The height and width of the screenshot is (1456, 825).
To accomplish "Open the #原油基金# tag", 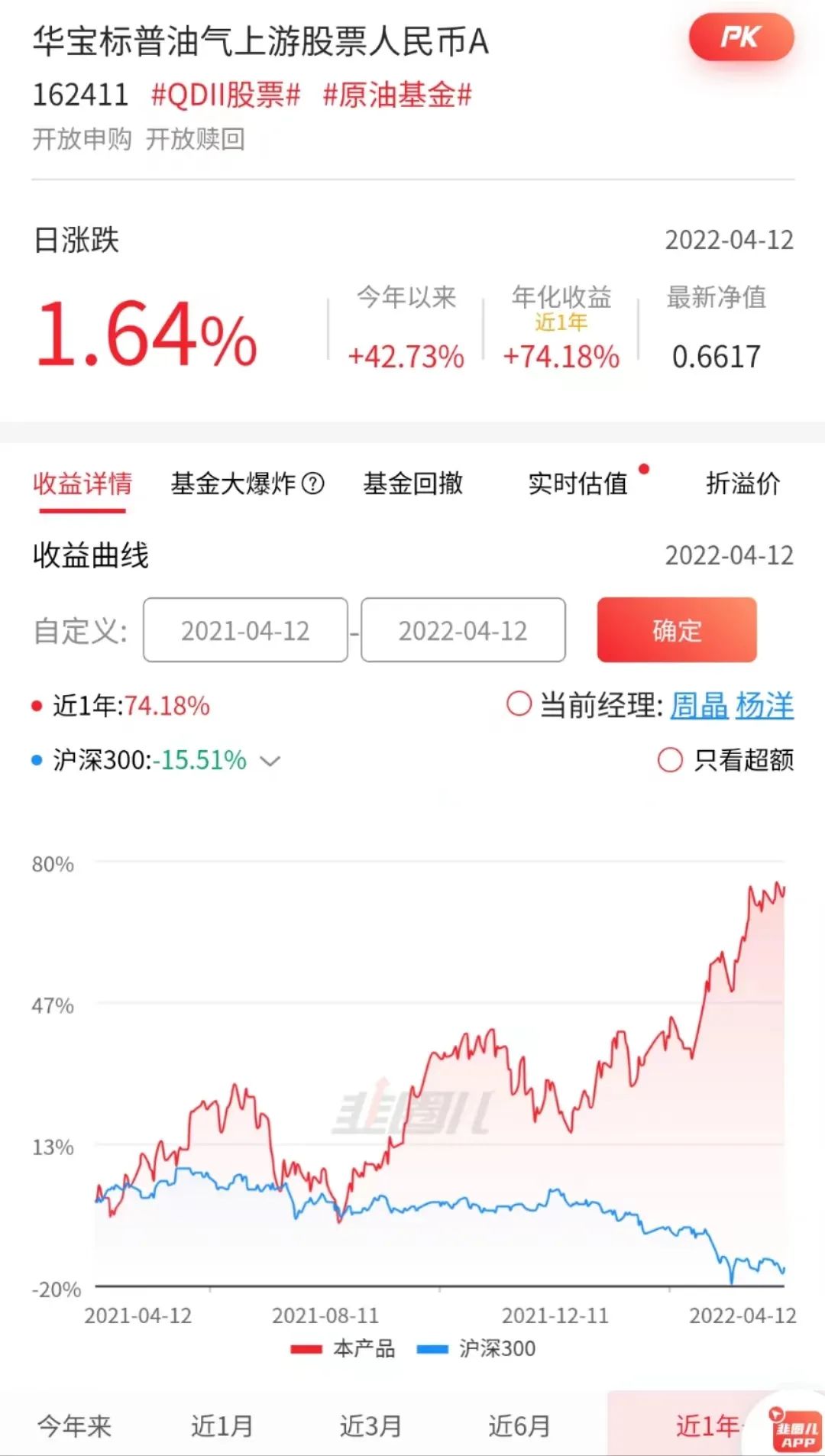I will (x=397, y=95).
